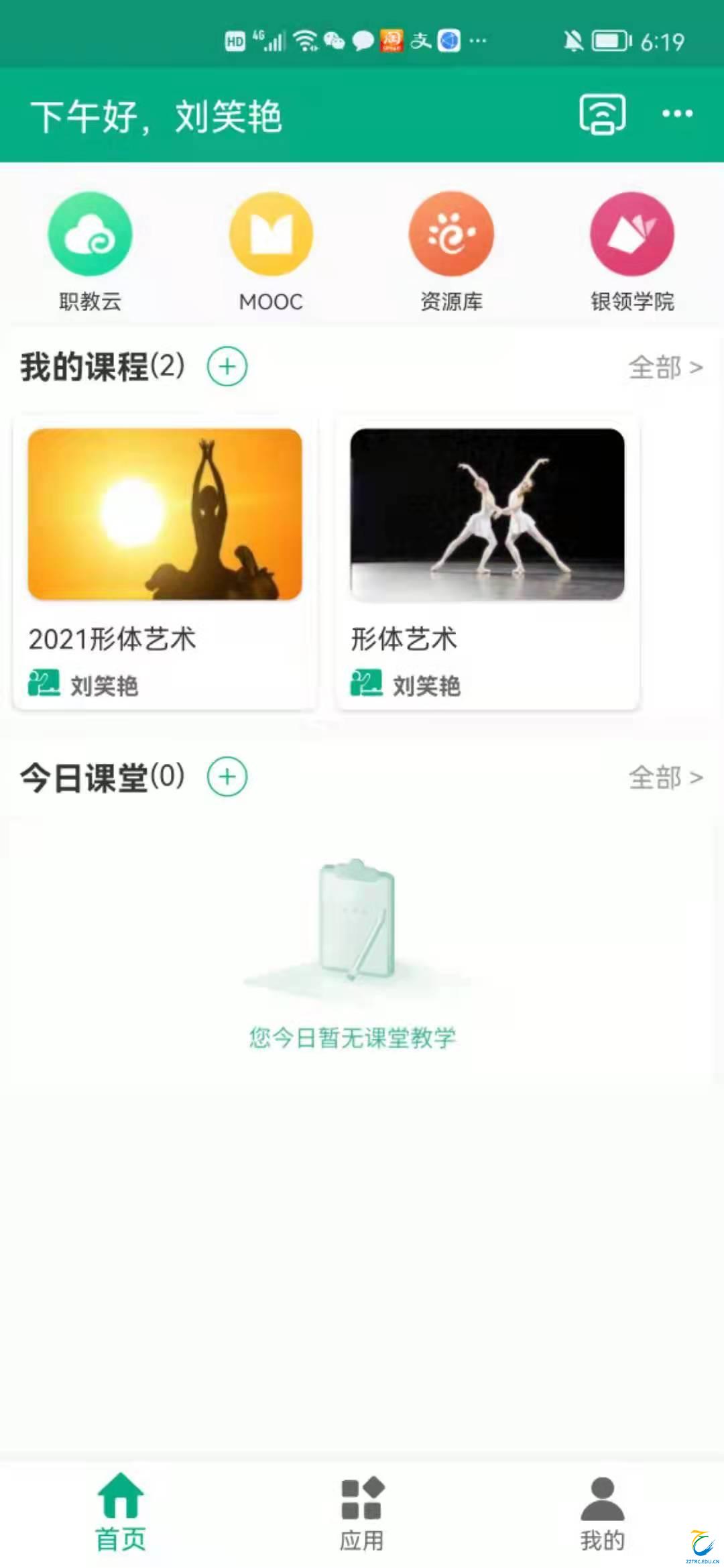Viewport: 724px width, 1568px height.
Task: View all courses via 全部 in 我的课程
Action: coord(665,367)
